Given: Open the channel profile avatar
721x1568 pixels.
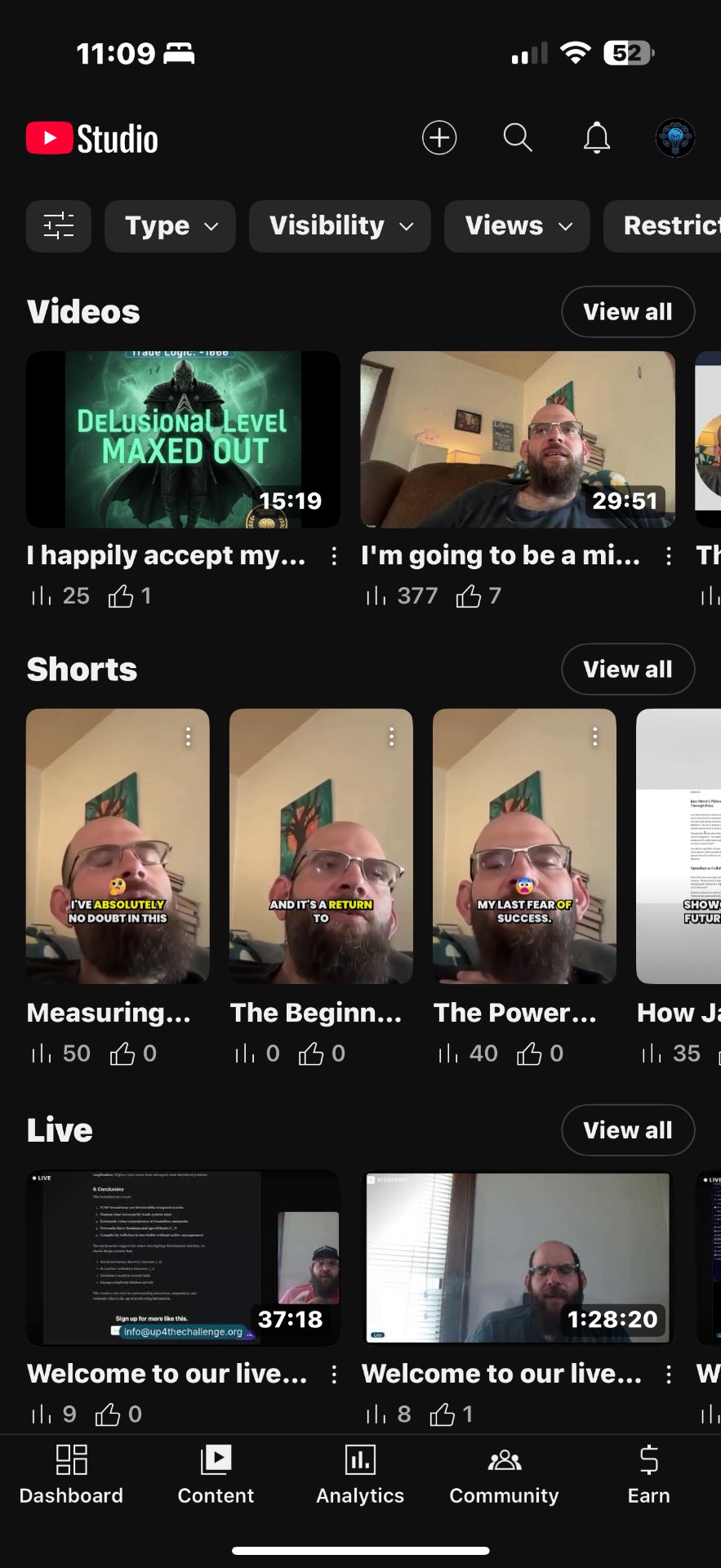Looking at the screenshot, I should tap(675, 138).
